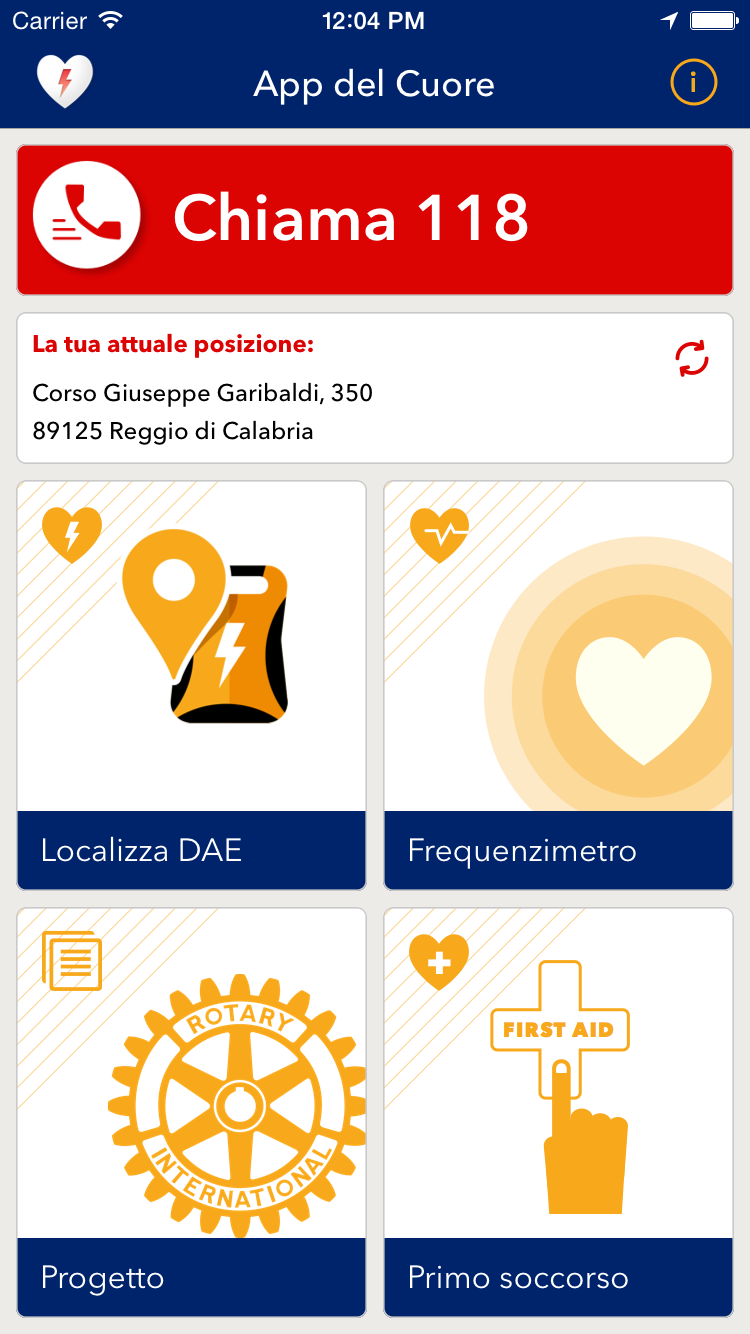Refresh your current position
The image size is (750, 1334).
coord(691,358)
